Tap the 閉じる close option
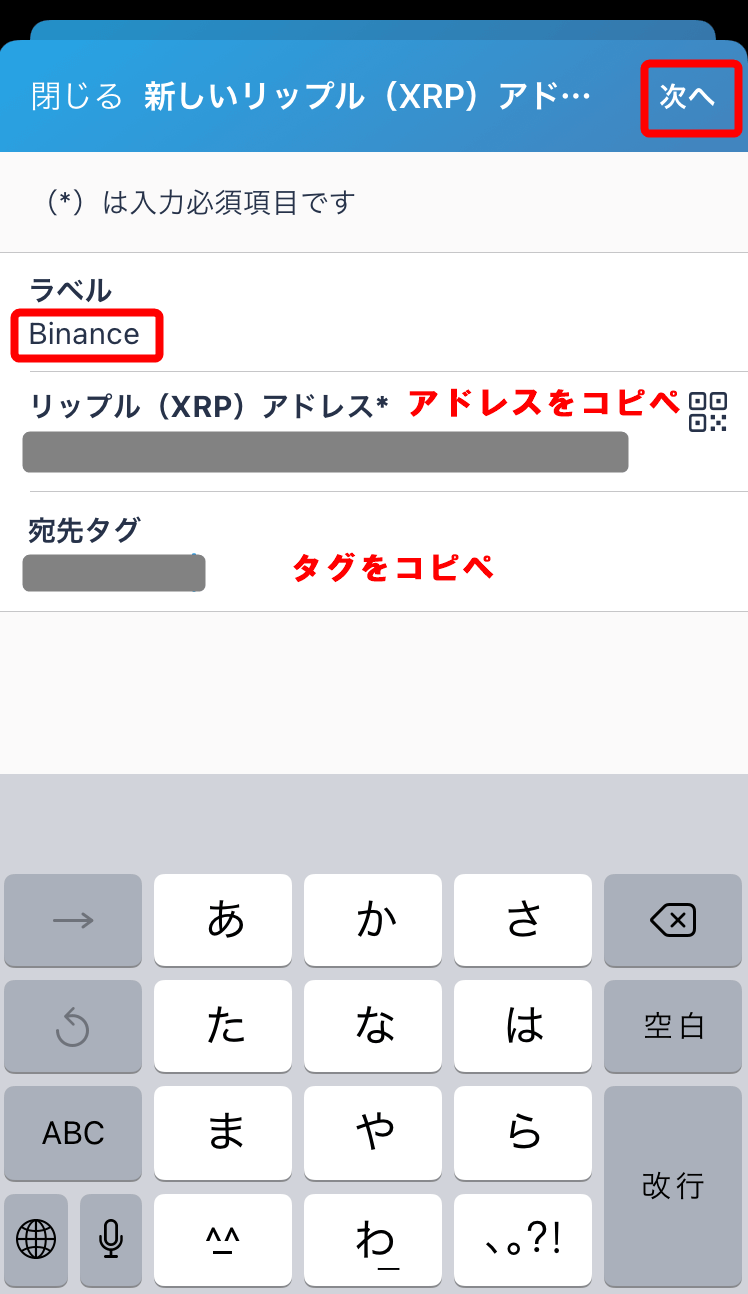 pyautogui.click(x=72, y=96)
